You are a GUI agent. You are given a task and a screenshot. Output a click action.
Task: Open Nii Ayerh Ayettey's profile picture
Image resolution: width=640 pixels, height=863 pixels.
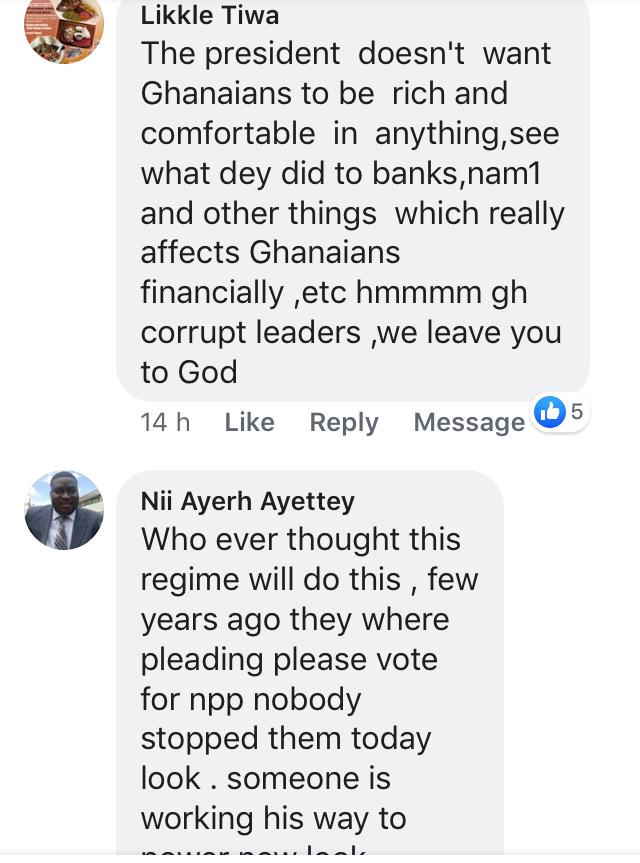click(x=63, y=510)
